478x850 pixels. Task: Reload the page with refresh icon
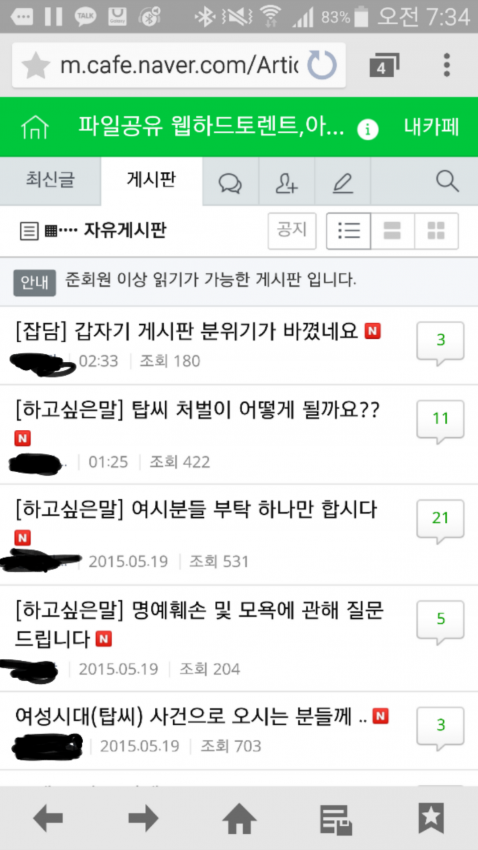322,65
